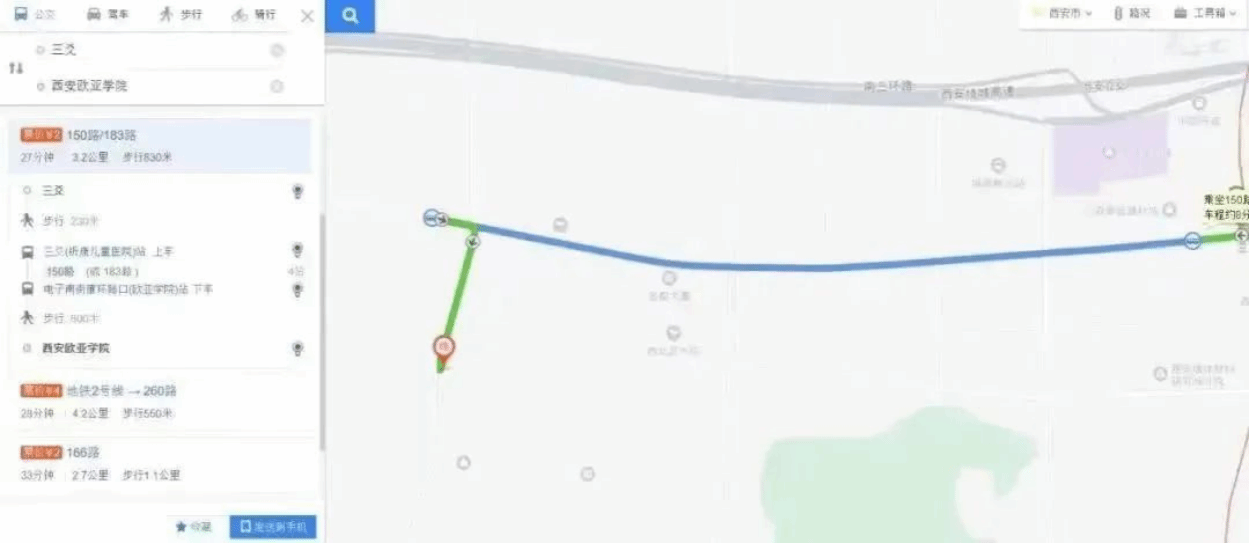Switch to the 步行 walking tab
Screen dimensions: 1250x543
point(181,15)
